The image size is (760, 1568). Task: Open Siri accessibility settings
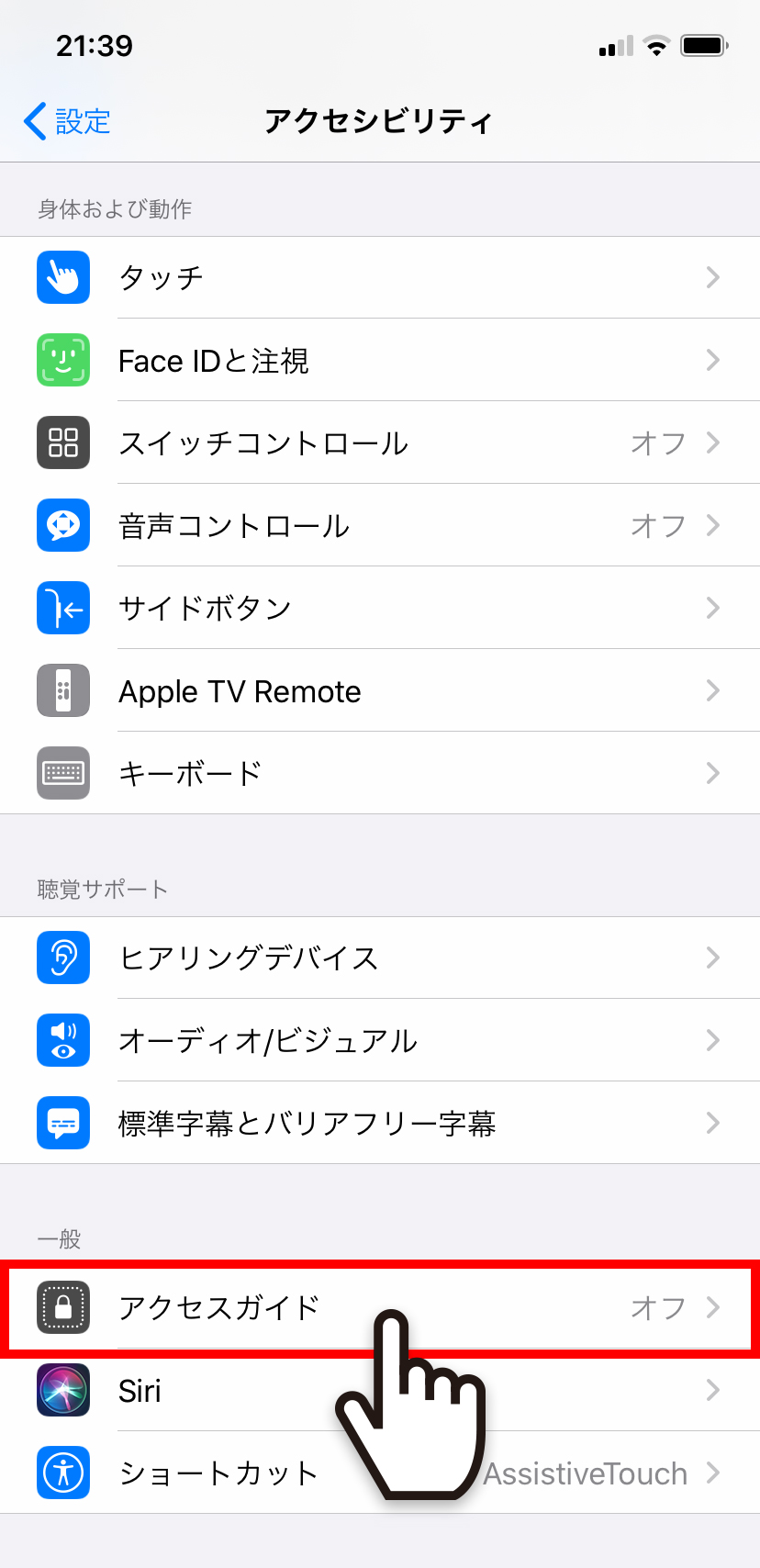380,1390
